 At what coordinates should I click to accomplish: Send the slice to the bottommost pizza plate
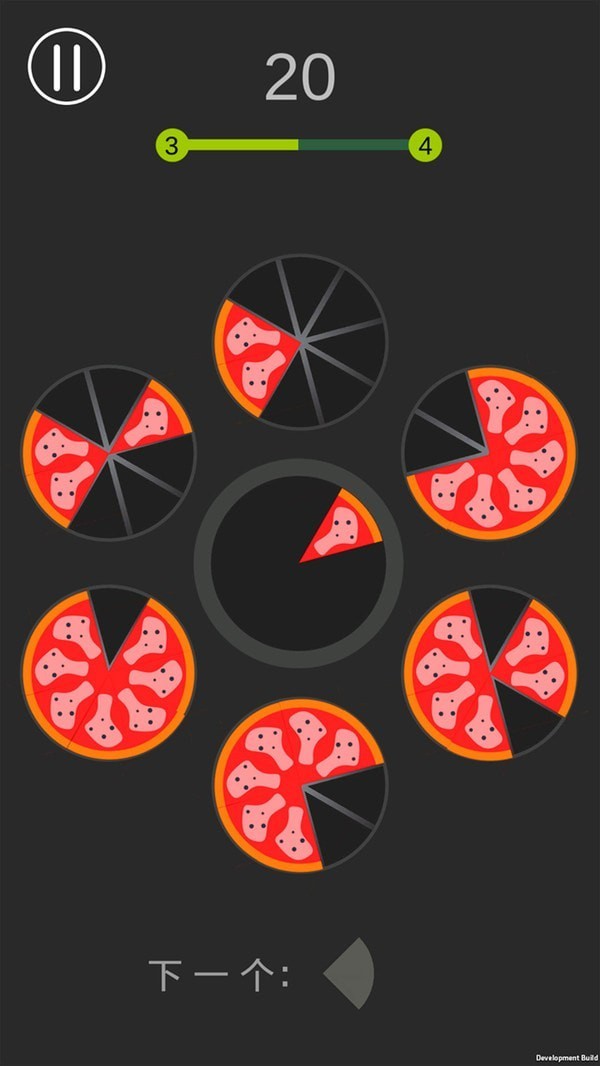299,785
